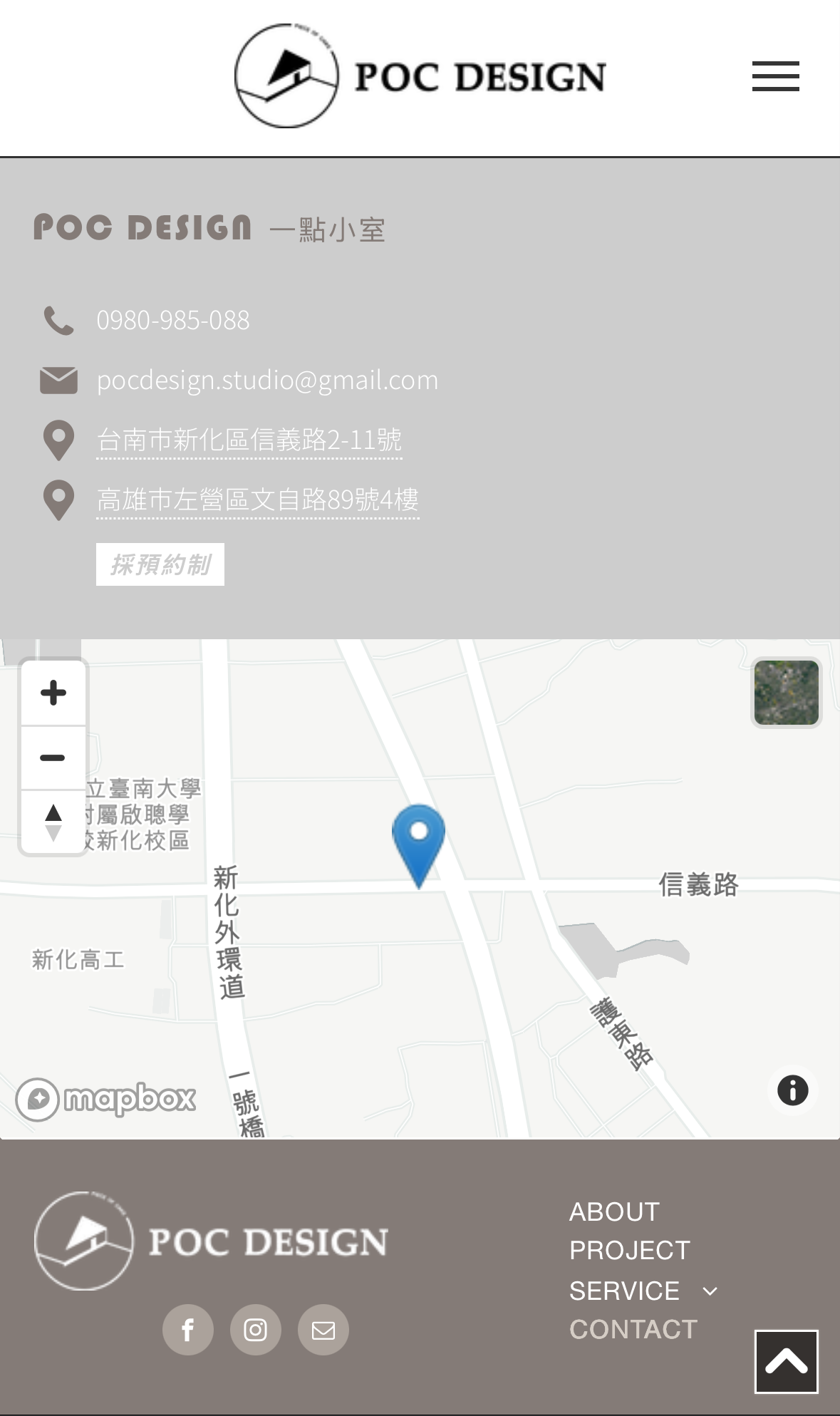Switch map to satellite view
This screenshot has width=840, height=1416.
click(x=786, y=693)
